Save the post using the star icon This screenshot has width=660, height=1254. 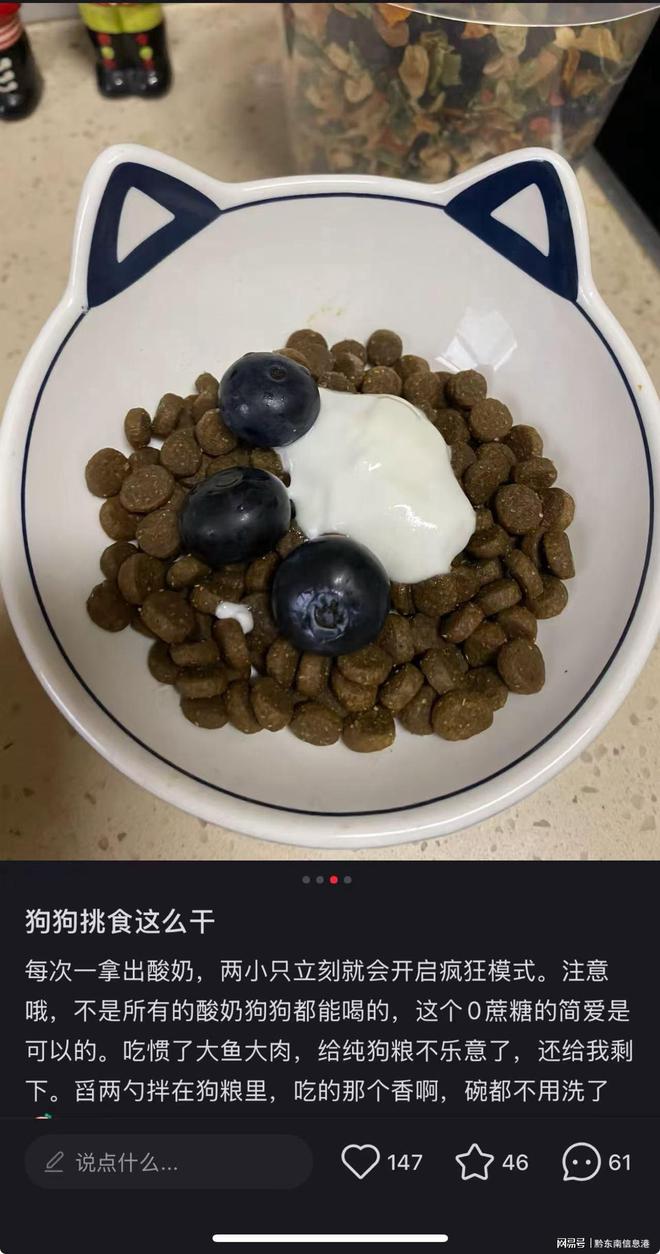[x=475, y=1162]
